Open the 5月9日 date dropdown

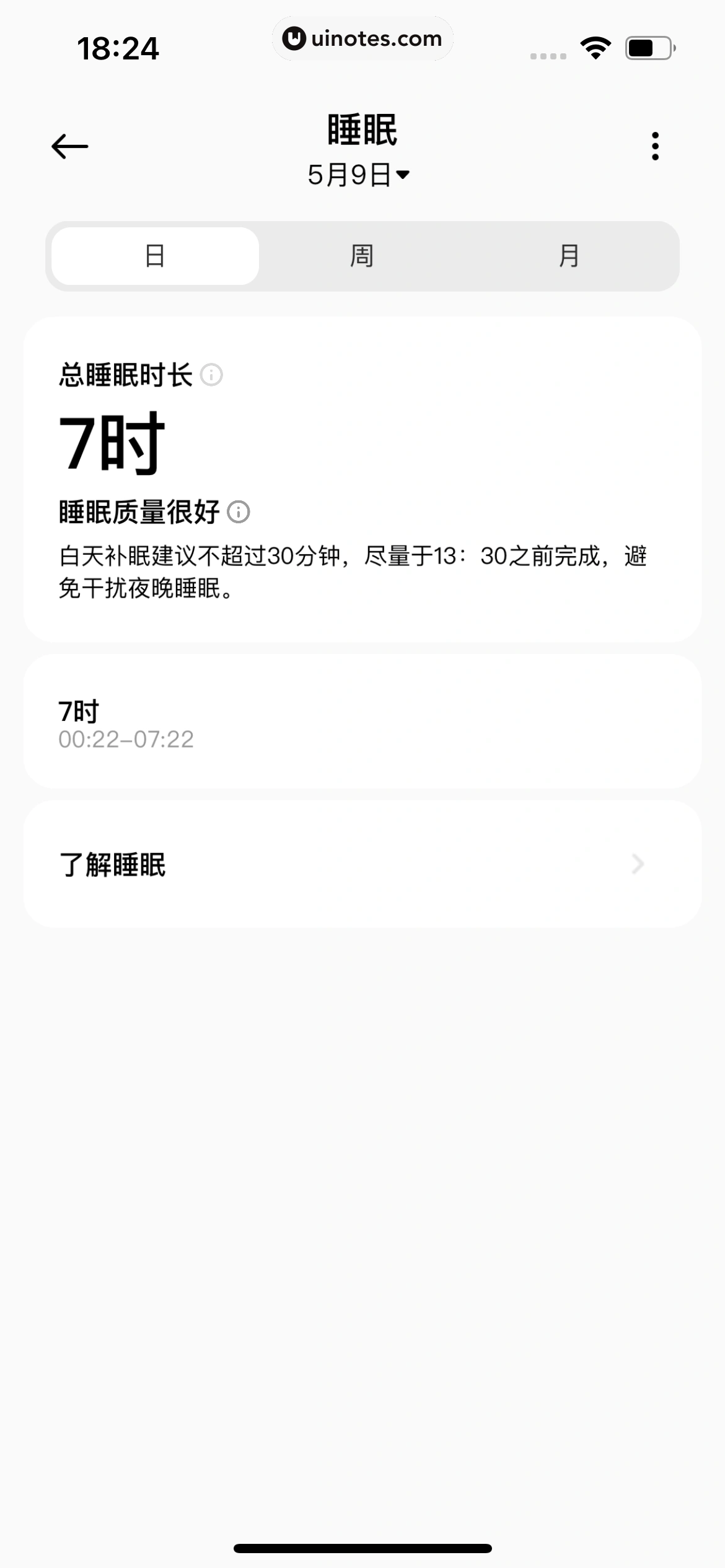[359, 175]
